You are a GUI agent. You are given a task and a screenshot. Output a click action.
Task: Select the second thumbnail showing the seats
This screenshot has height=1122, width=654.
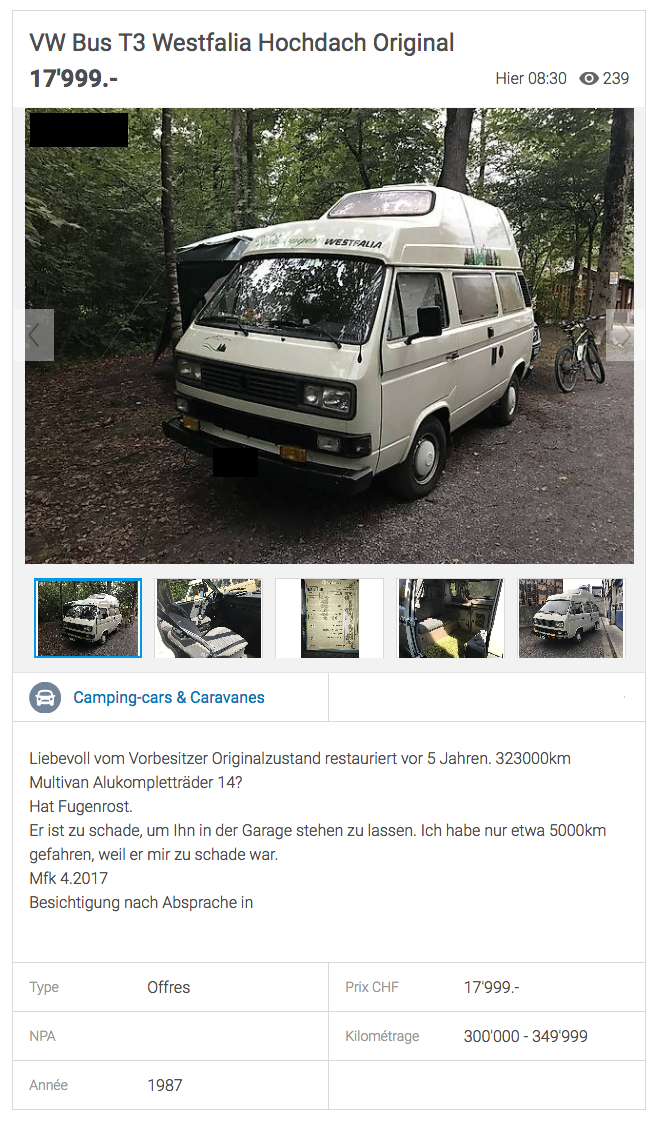click(209, 618)
